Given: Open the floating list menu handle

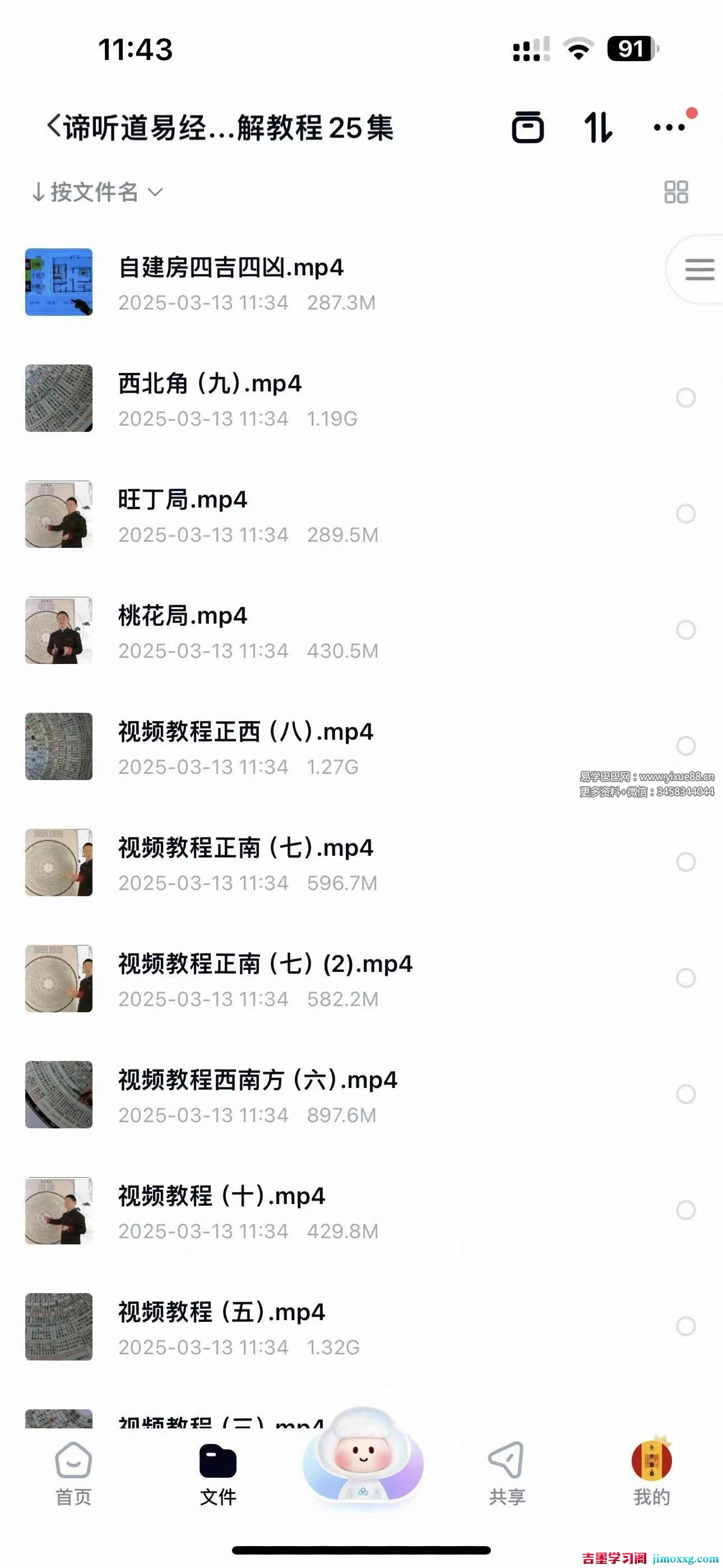Looking at the screenshot, I should coord(699,269).
